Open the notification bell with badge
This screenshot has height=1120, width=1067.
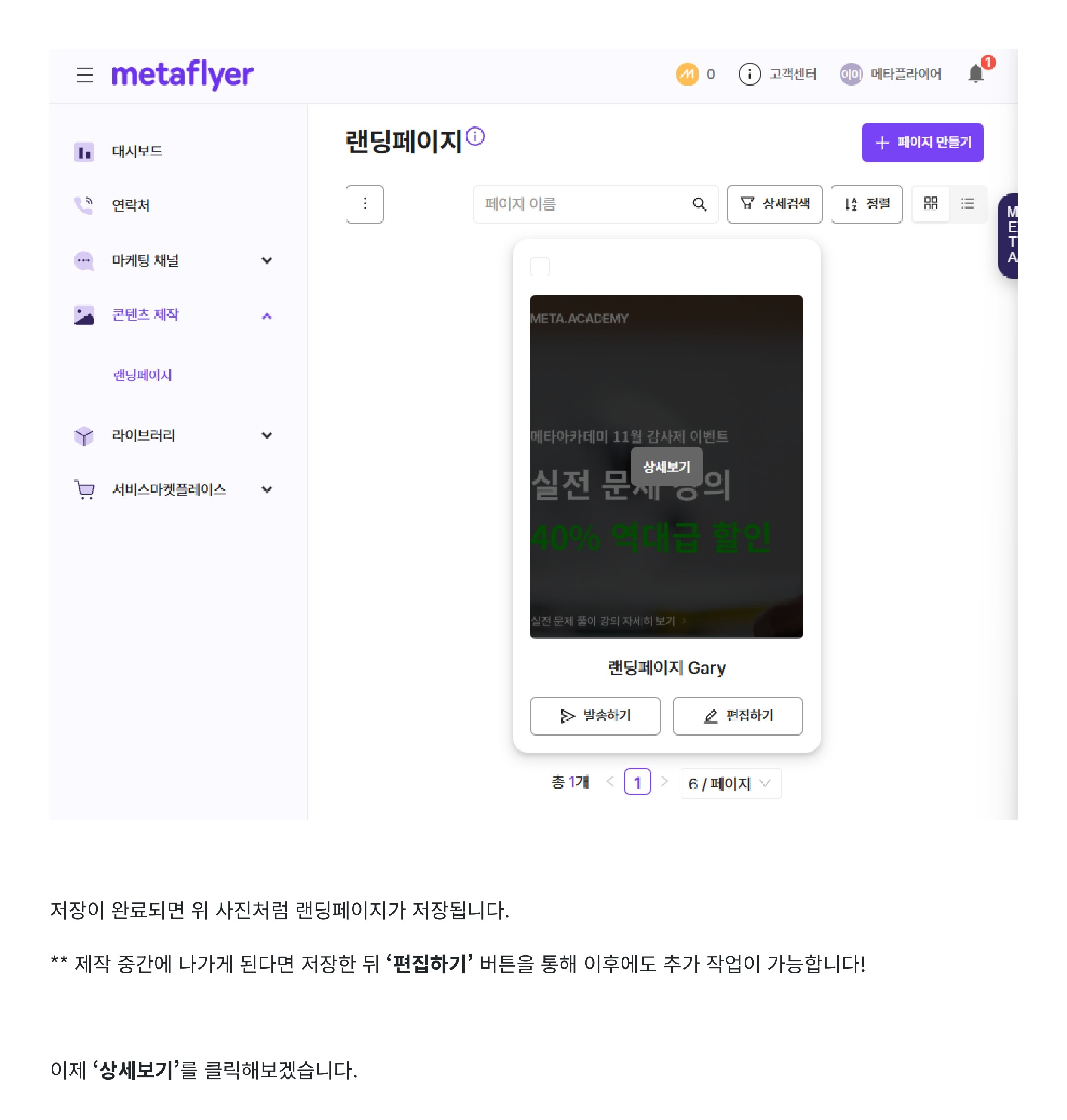point(977,74)
